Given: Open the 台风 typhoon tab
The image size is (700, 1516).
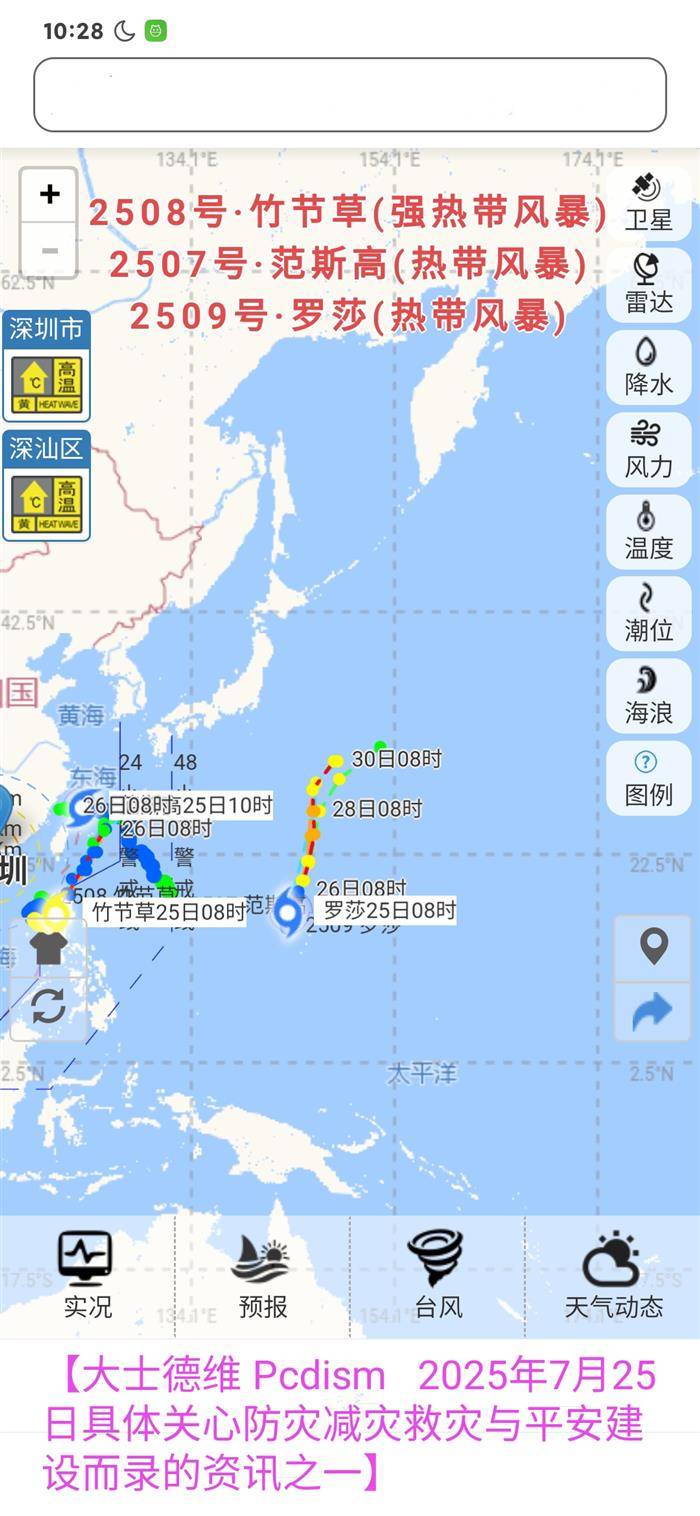Looking at the screenshot, I should coord(437,1276).
